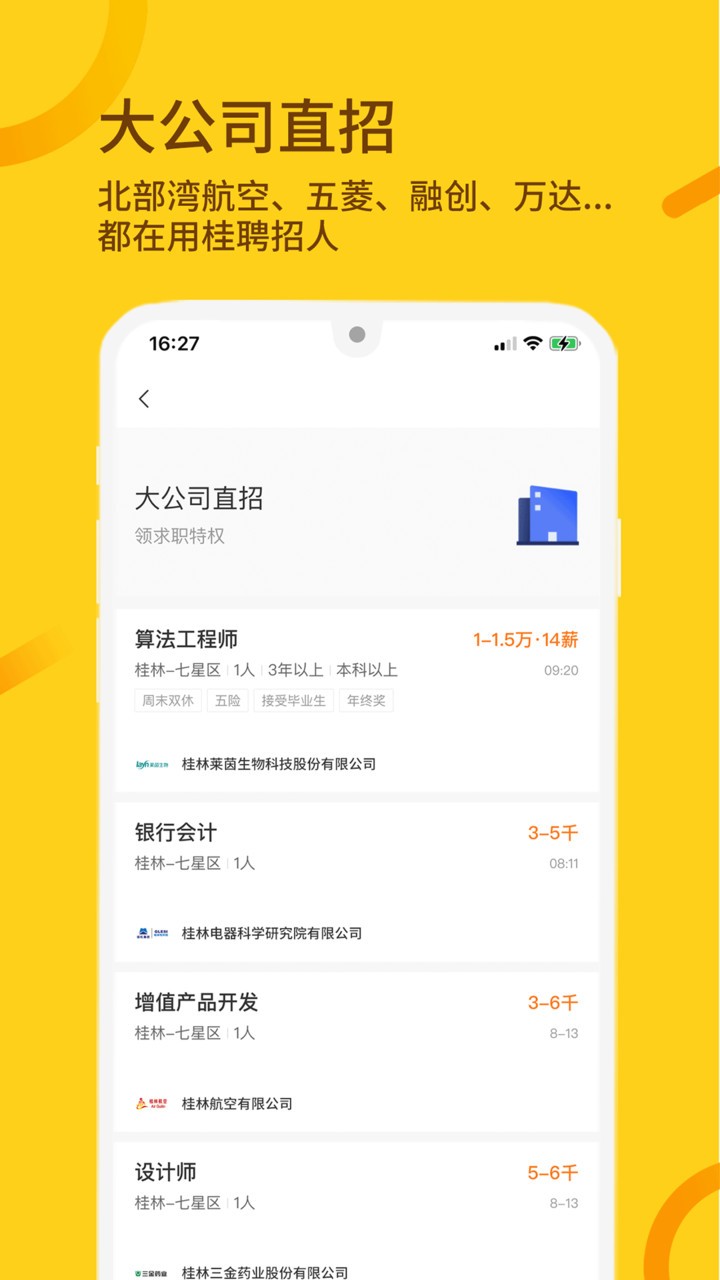Image resolution: width=720 pixels, height=1280 pixels.
Task: Tap the back arrow at top left
Action: (x=144, y=398)
